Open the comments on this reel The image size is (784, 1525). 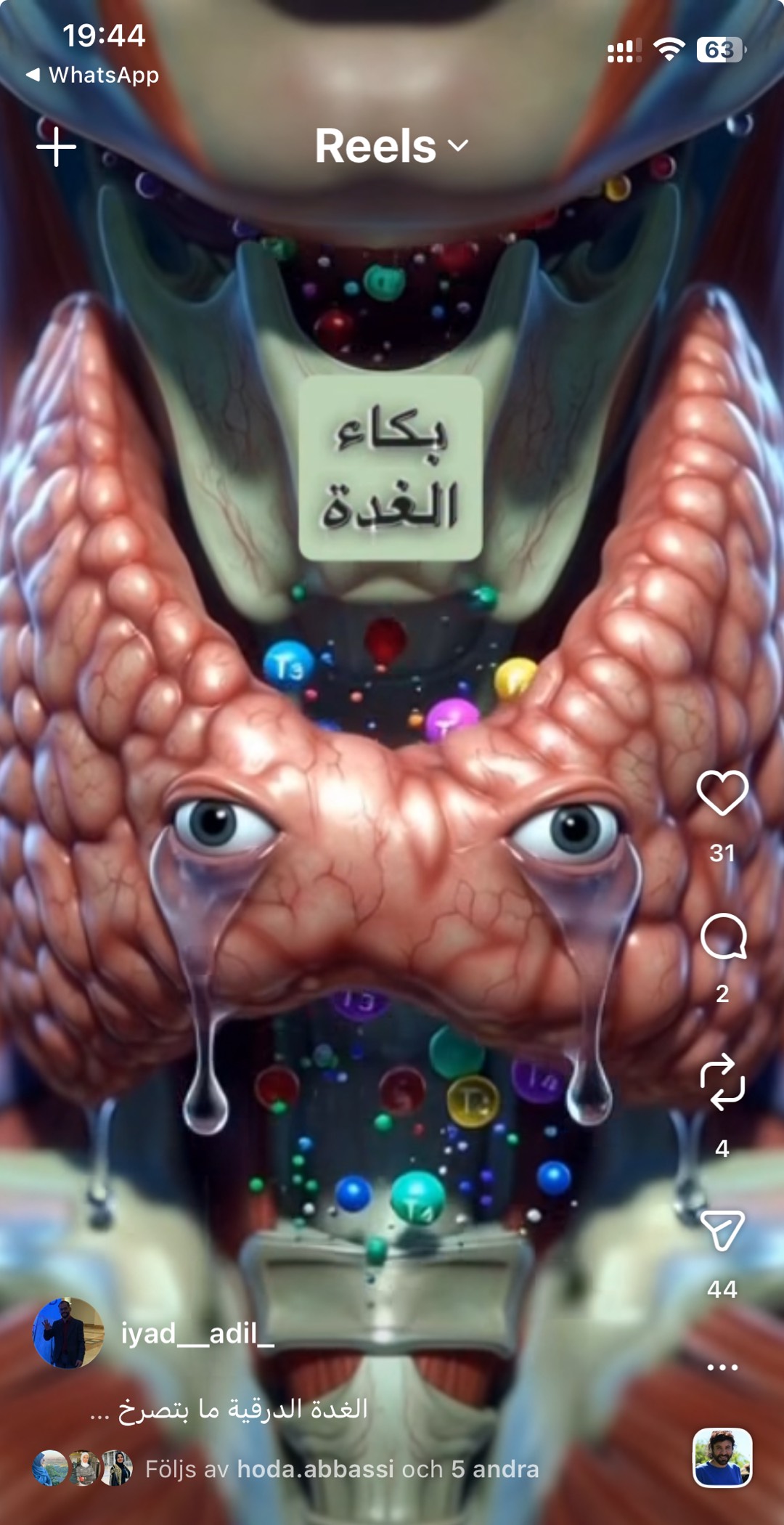723,937
